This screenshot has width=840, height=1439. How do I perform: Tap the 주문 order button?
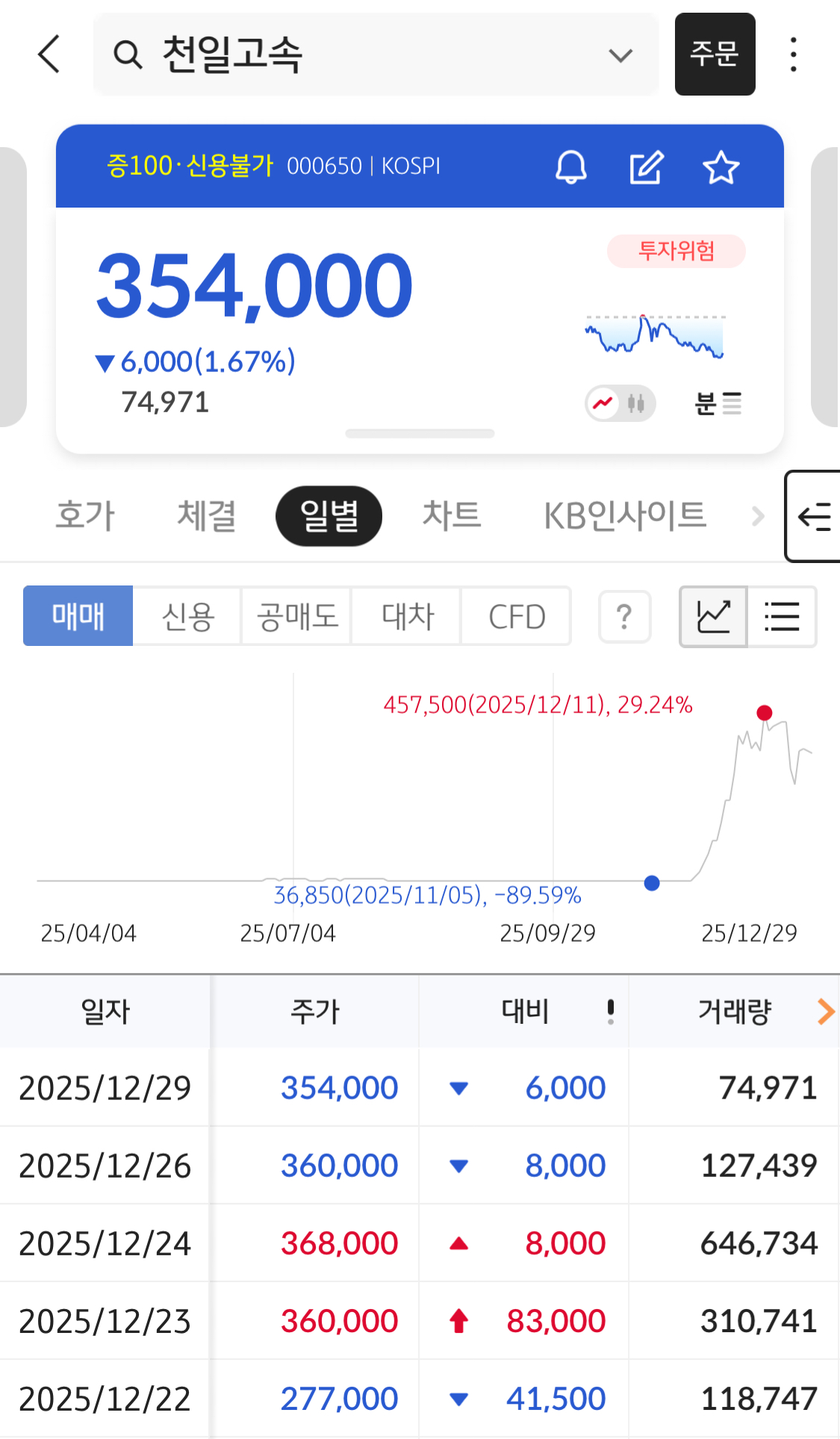[x=715, y=55]
